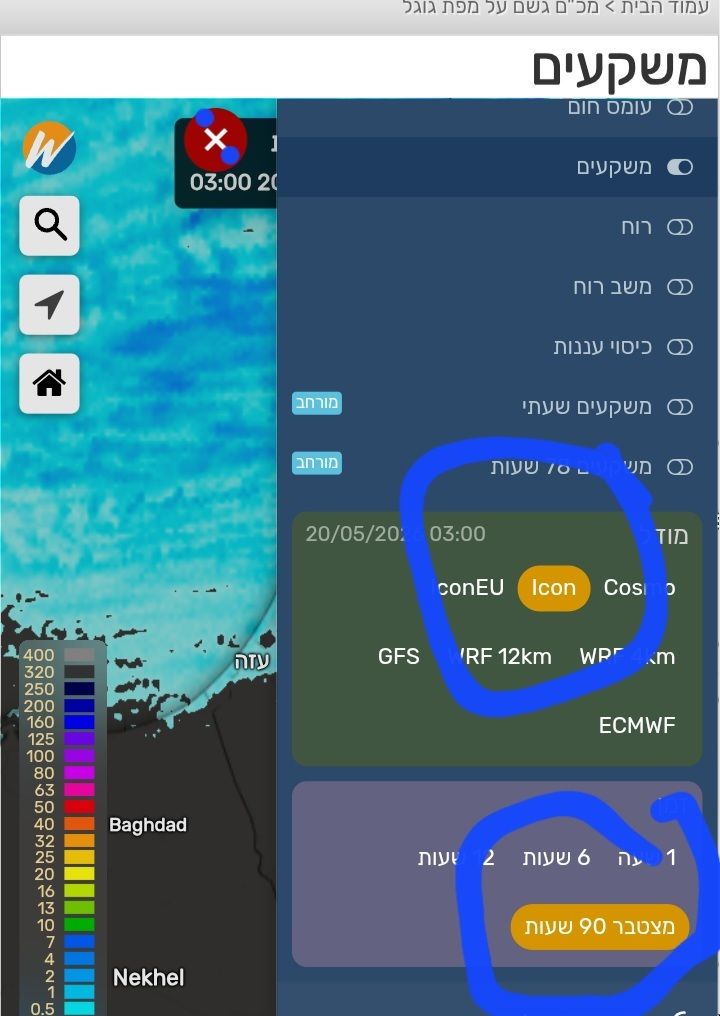This screenshot has height=1016, width=720.
Task: Select the מצטבר 90 שעות option
Action: click(x=599, y=927)
